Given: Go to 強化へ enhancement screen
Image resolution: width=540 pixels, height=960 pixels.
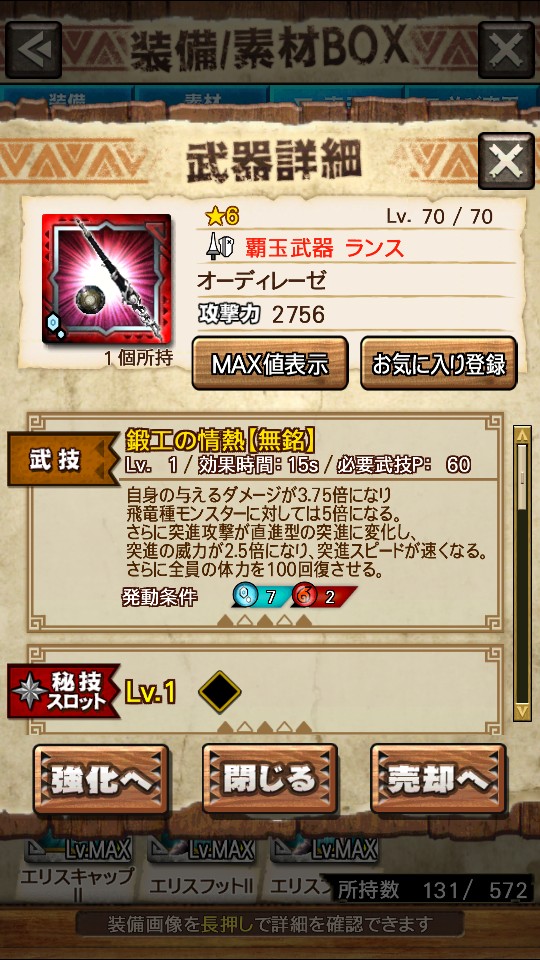Looking at the screenshot, I should (x=101, y=779).
